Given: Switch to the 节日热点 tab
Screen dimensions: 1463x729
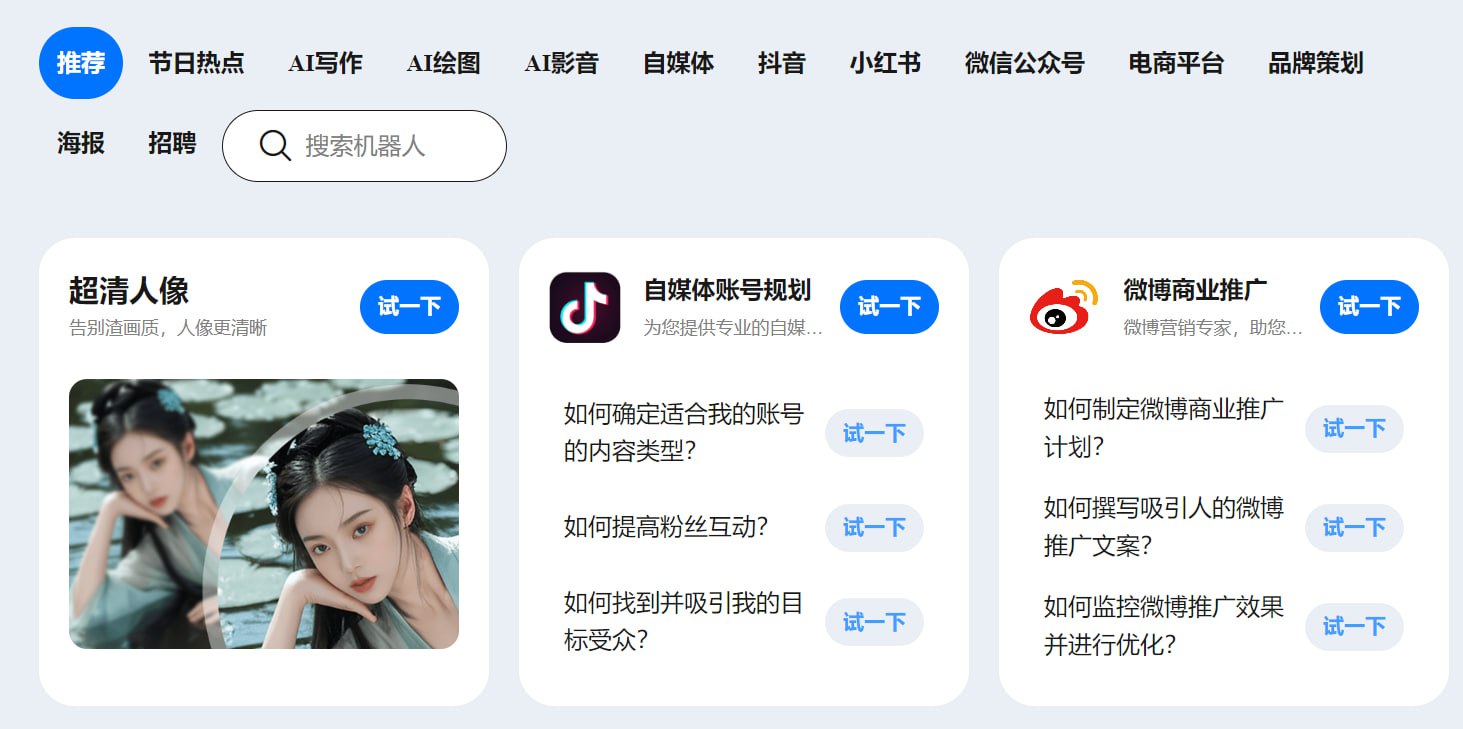Looking at the screenshot, I should tap(196, 63).
